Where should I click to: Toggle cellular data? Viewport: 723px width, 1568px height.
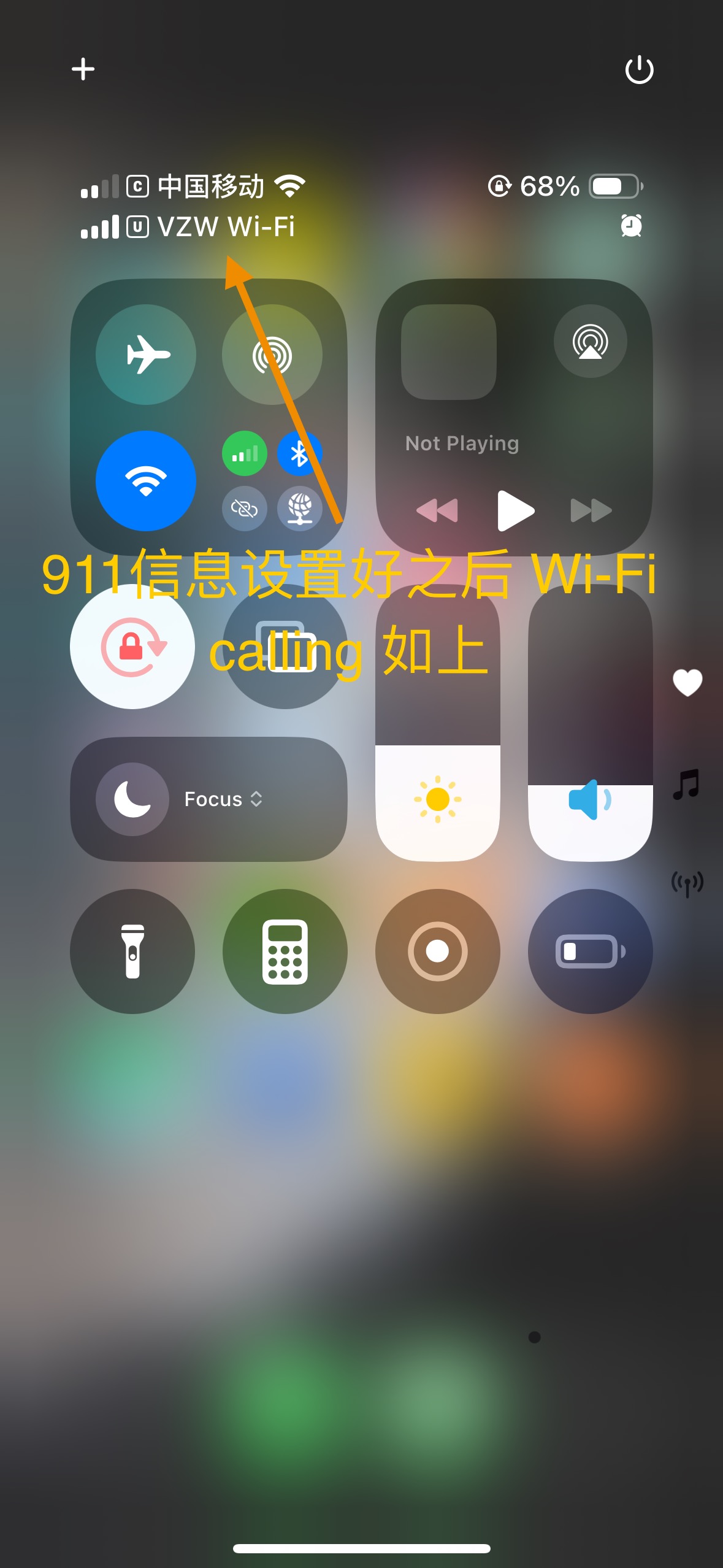244,454
